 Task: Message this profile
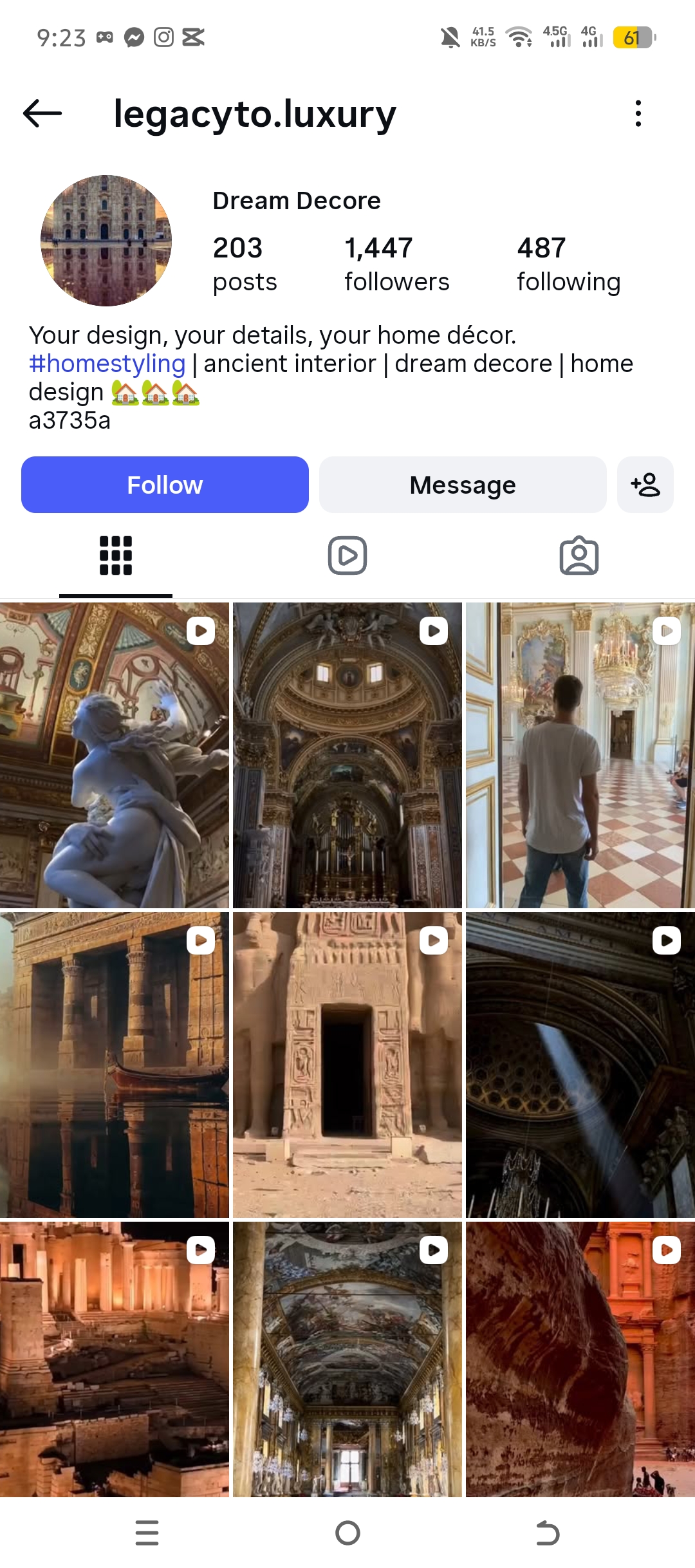(463, 485)
